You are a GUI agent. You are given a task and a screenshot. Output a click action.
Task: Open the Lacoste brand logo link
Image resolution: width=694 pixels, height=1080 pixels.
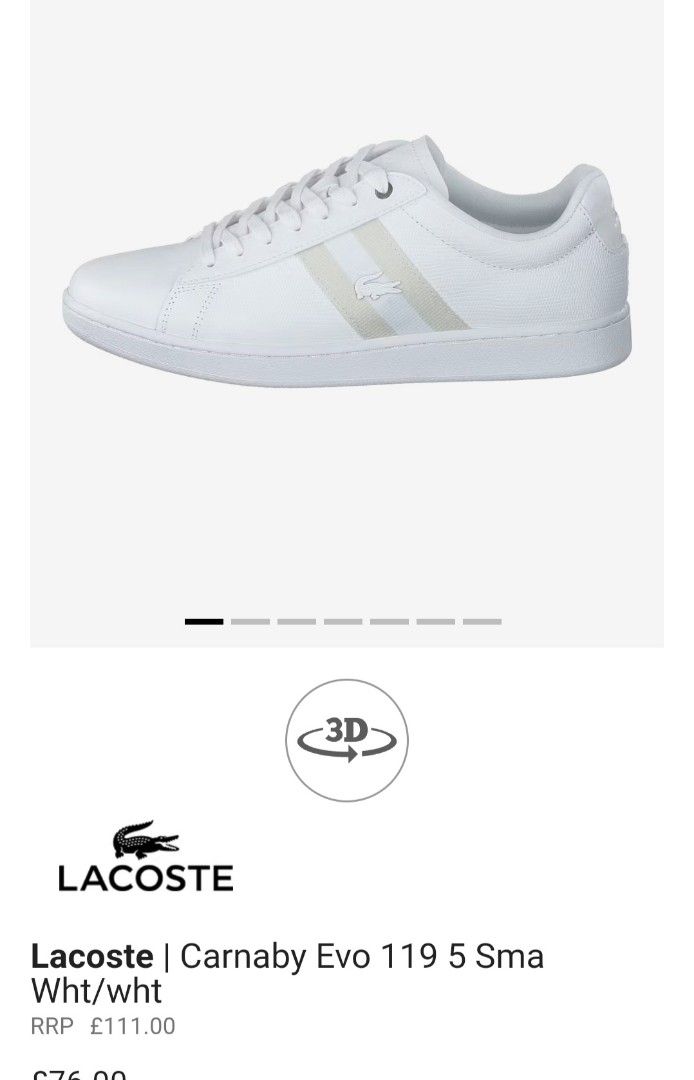click(x=145, y=857)
